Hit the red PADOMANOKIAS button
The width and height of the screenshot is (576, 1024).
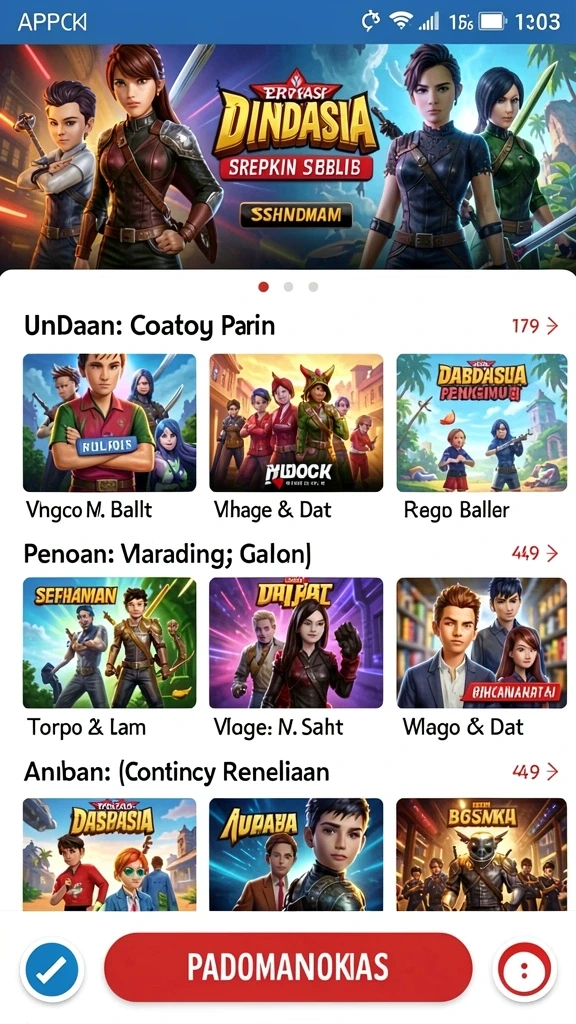tap(288, 967)
